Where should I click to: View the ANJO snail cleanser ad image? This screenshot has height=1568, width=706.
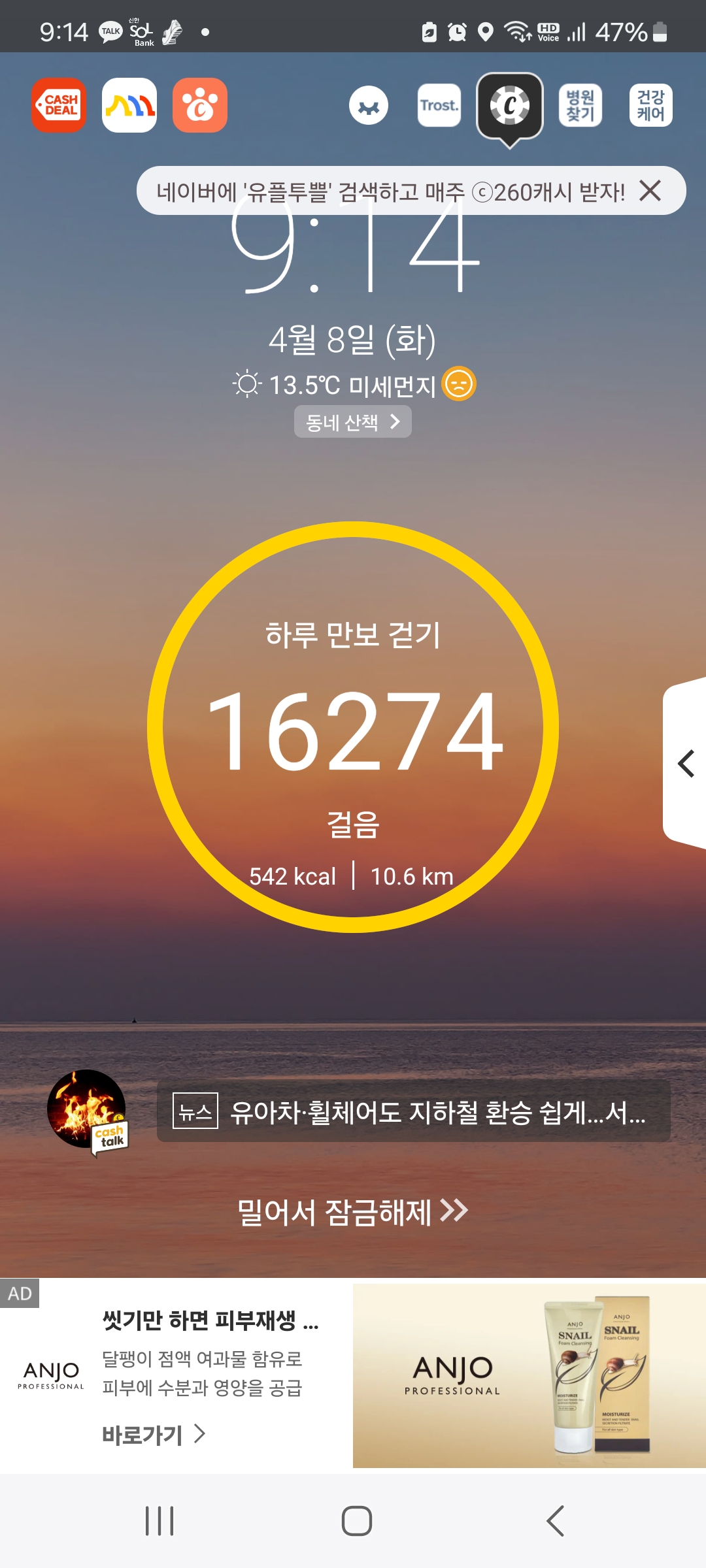tap(529, 1375)
